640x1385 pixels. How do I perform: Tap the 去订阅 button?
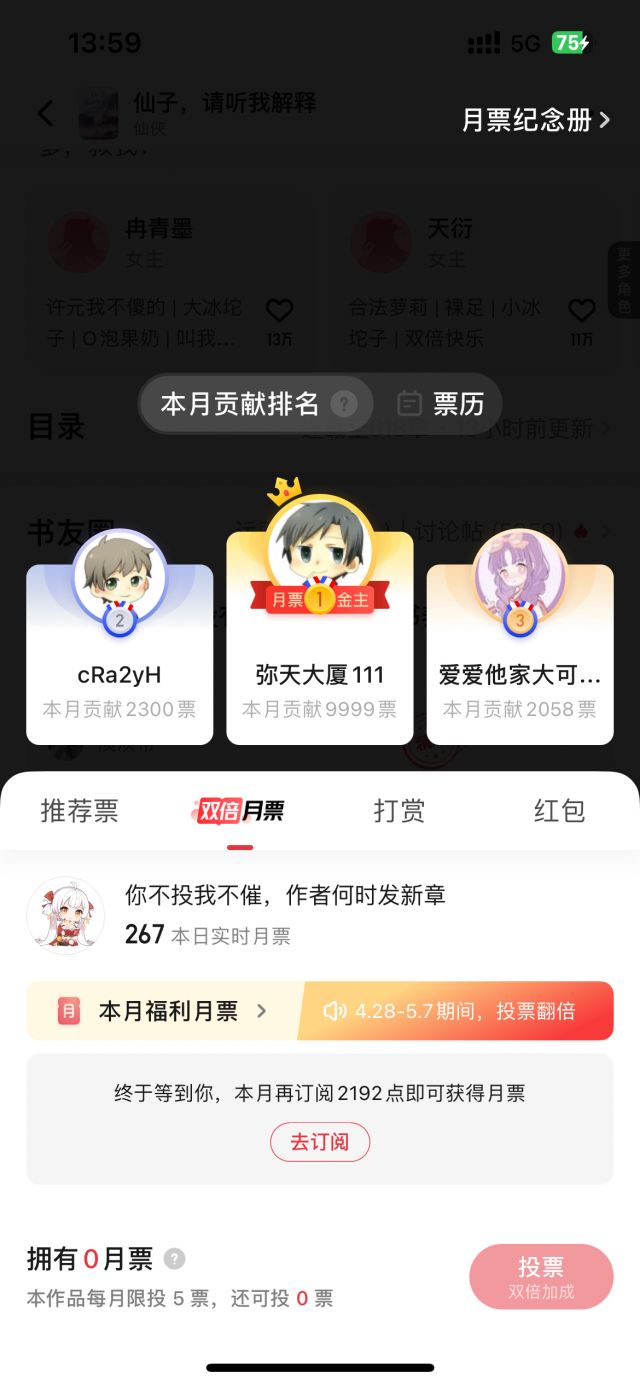pos(320,1142)
